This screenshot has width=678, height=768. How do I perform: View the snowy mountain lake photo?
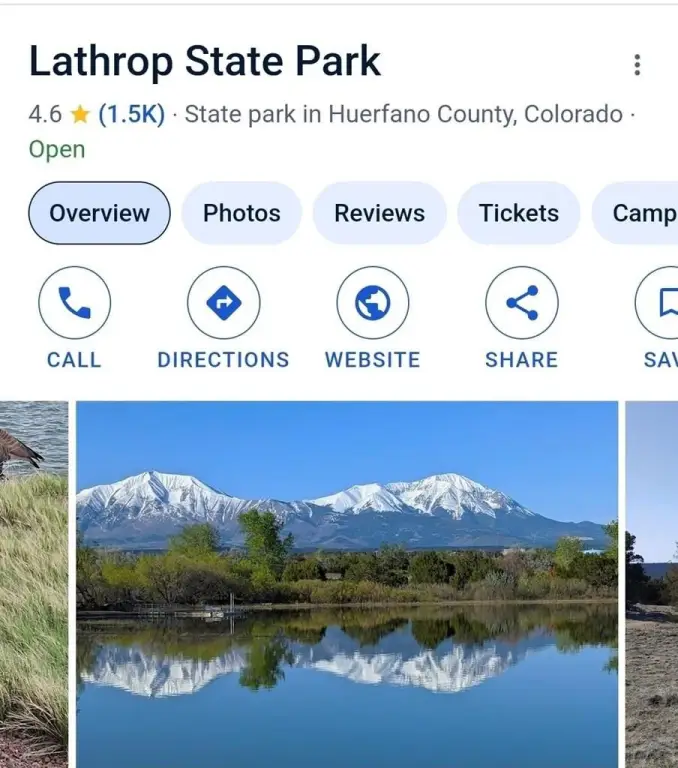[347, 584]
